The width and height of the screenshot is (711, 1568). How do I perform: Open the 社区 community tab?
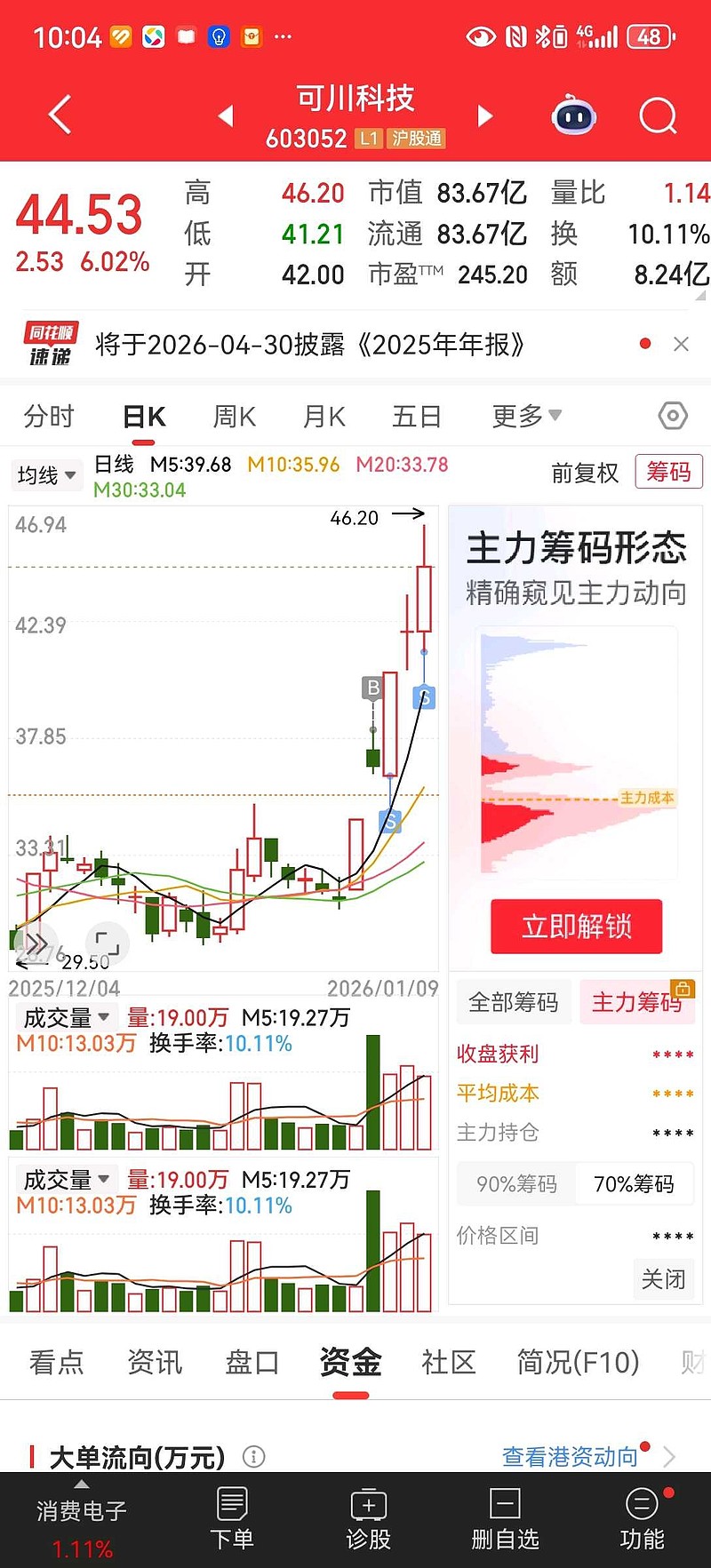pyautogui.click(x=449, y=1362)
